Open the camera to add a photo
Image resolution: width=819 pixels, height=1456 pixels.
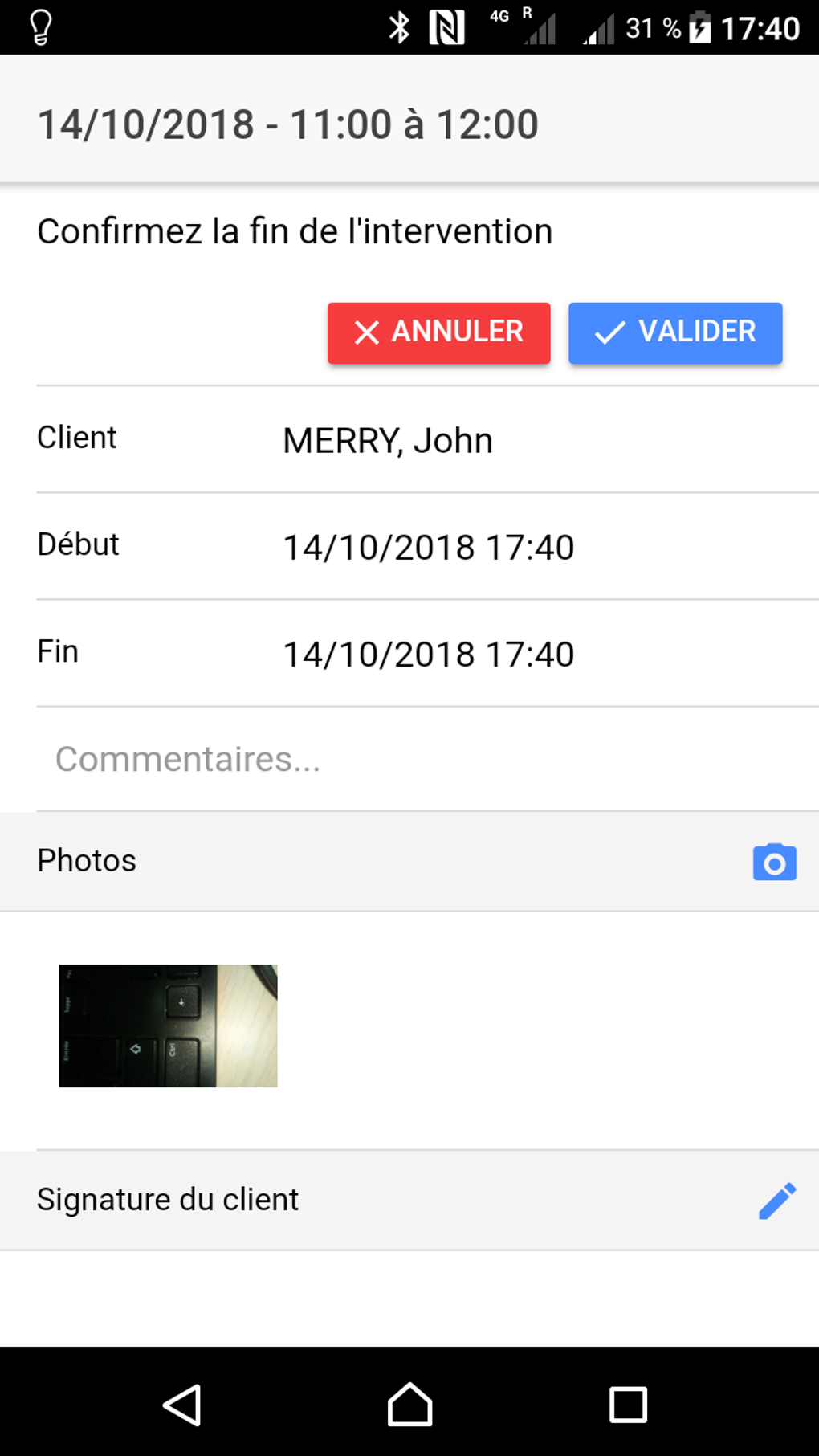point(773,862)
